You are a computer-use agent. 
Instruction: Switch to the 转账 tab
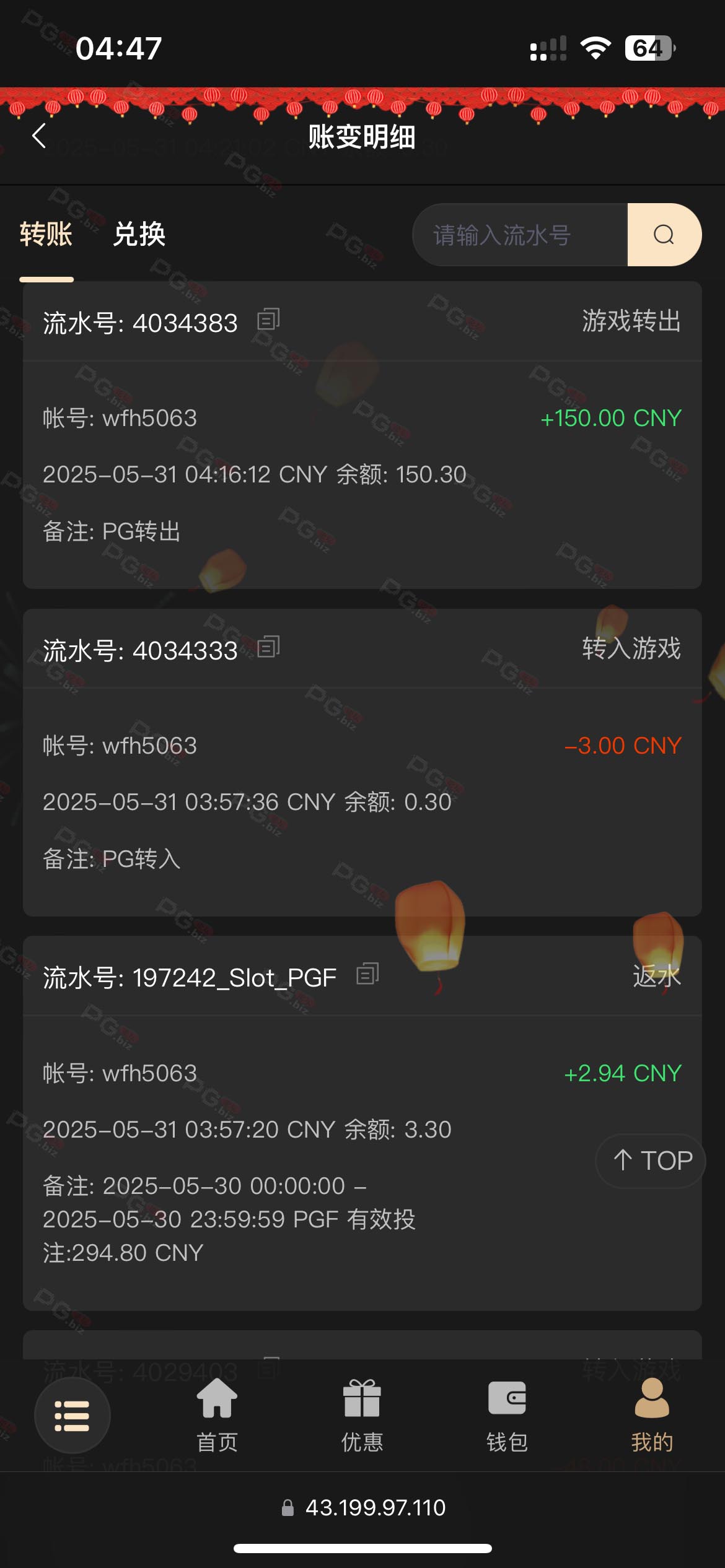46,235
